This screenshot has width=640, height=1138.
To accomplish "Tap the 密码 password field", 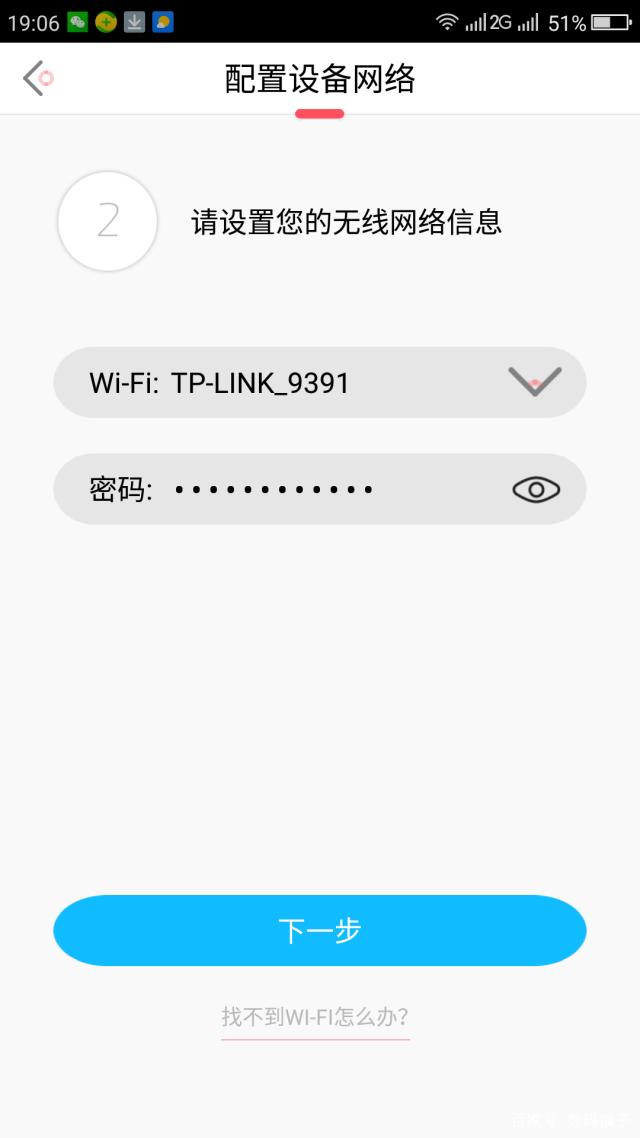I will [300, 490].
